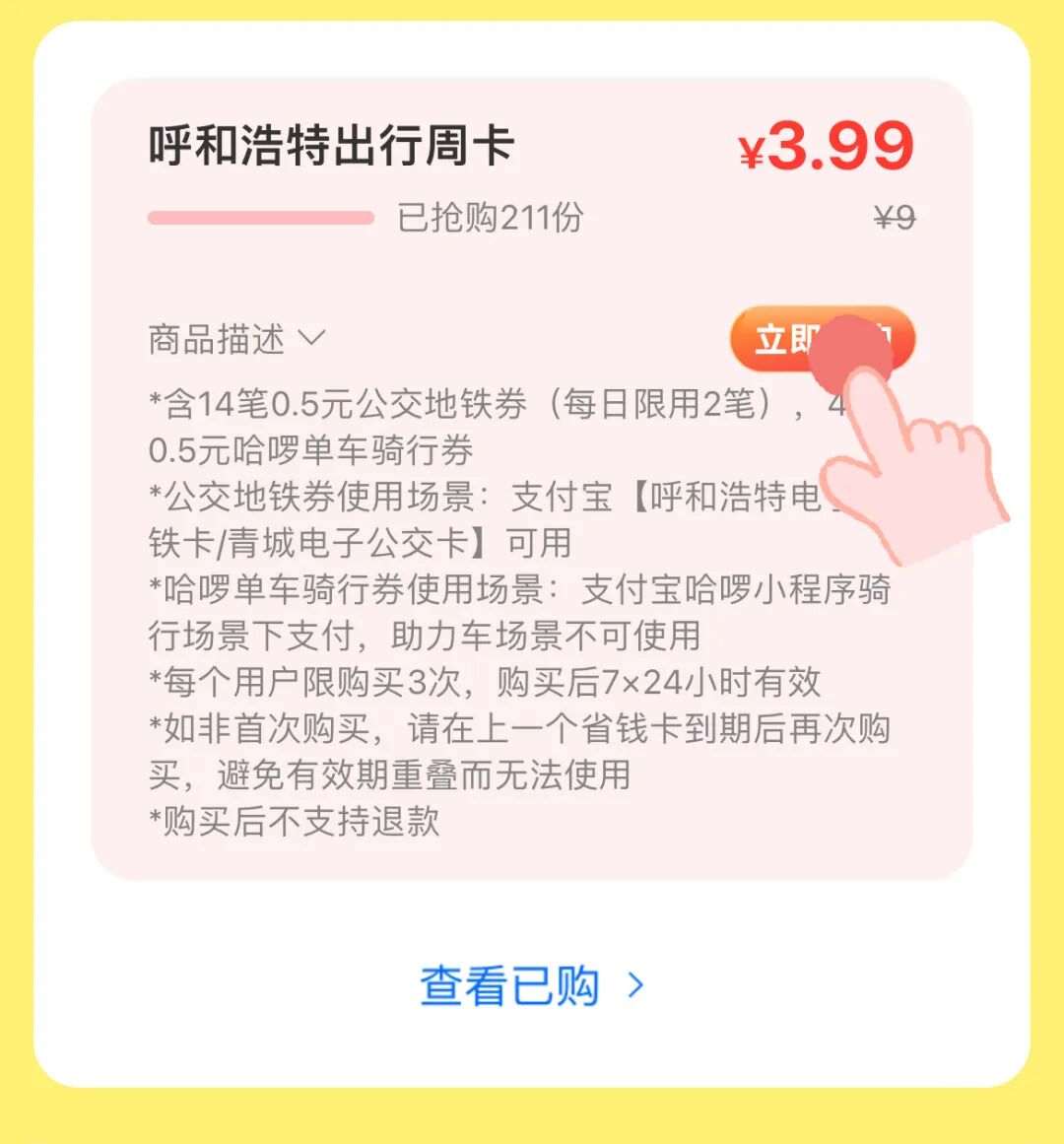1064x1144 pixels.
Task: Click the pink sales progress bar
Action: 261,215
